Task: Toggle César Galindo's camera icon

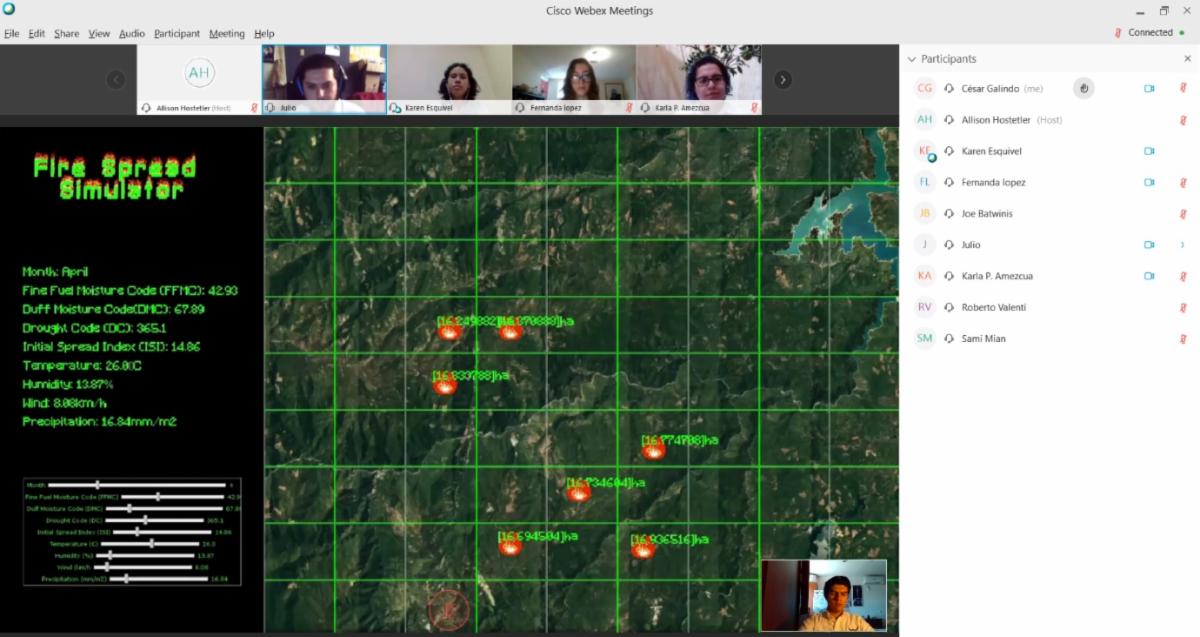Action: pyautogui.click(x=1149, y=88)
